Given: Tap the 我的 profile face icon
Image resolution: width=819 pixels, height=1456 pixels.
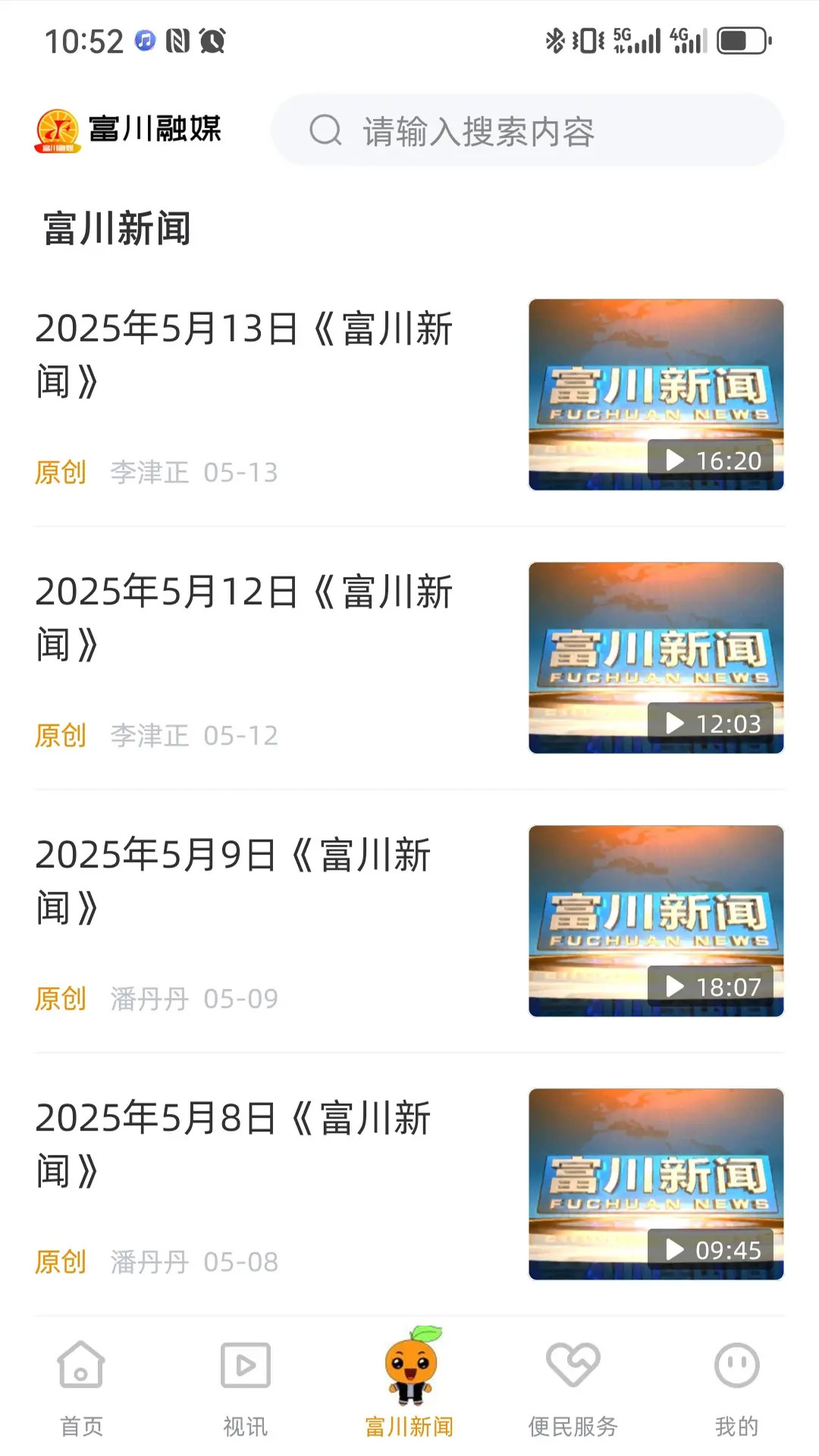Looking at the screenshot, I should point(737,1365).
